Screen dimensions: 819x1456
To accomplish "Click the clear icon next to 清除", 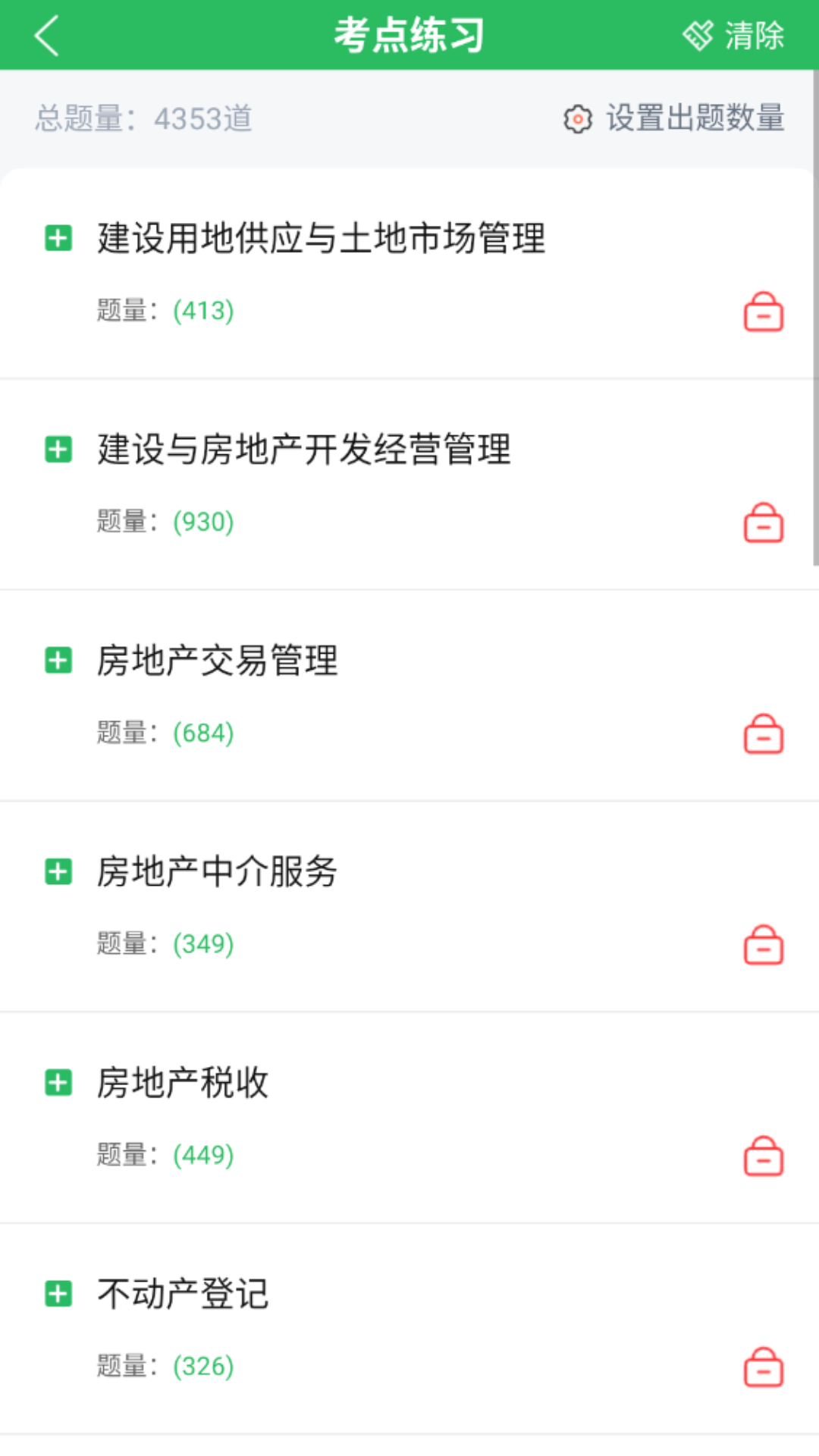I will (x=698, y=33).
